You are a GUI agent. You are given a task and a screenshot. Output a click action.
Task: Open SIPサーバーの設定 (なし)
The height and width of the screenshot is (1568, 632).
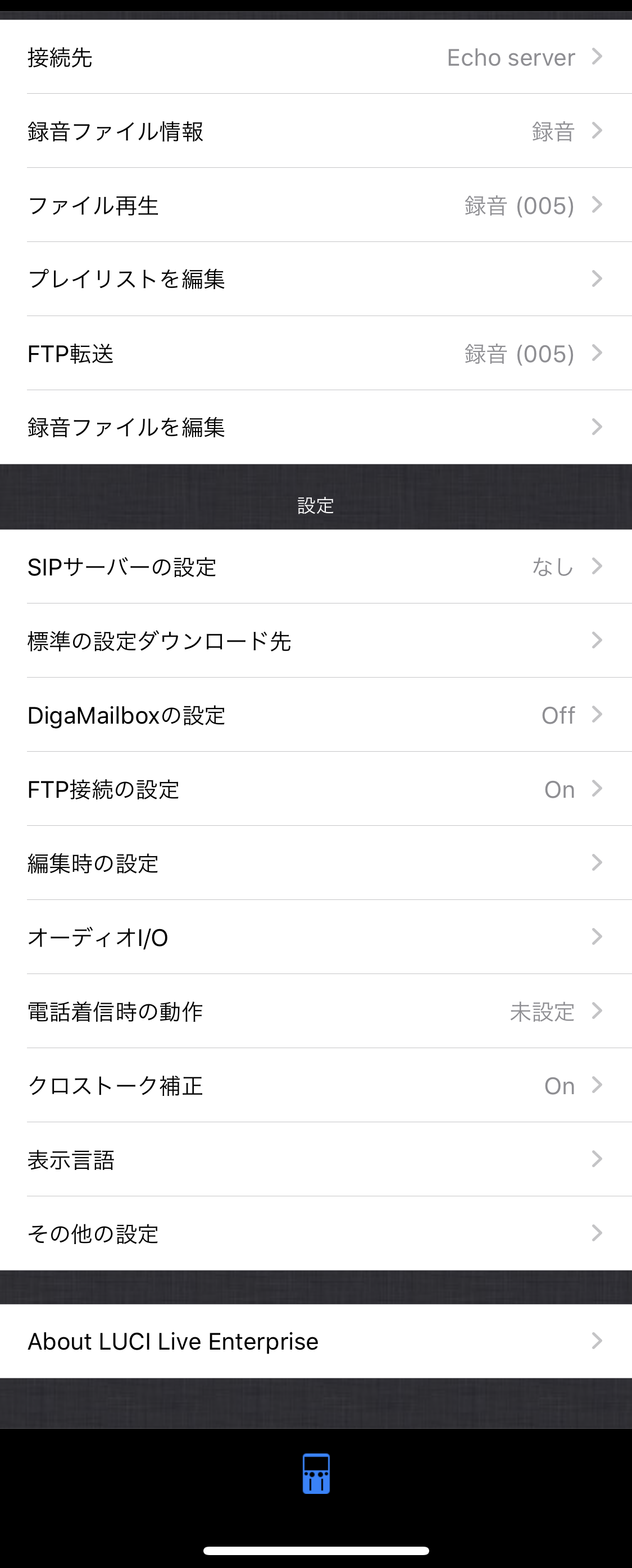coord(316,568)
